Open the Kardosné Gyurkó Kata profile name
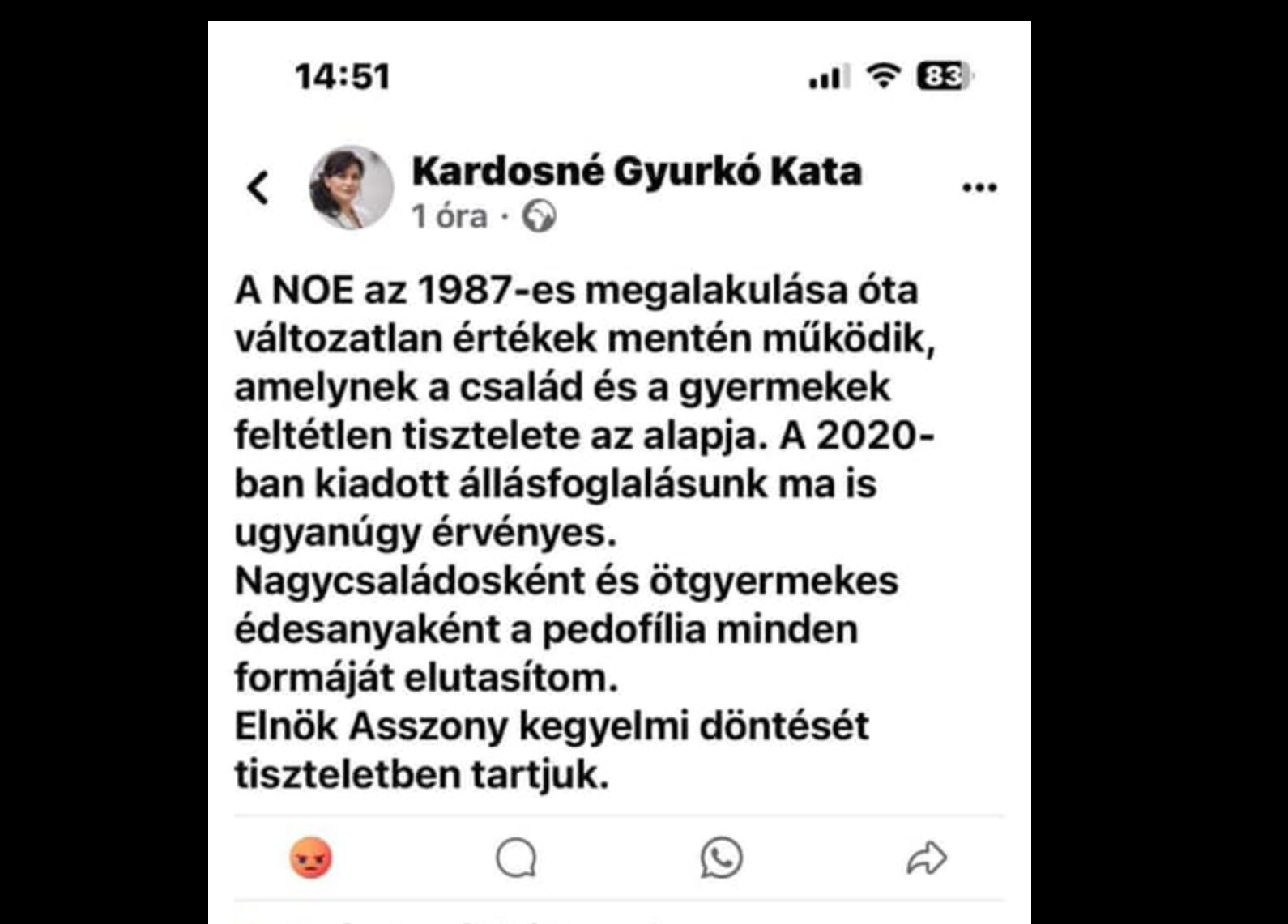The image size is (1288, 924). coord(637,171)
